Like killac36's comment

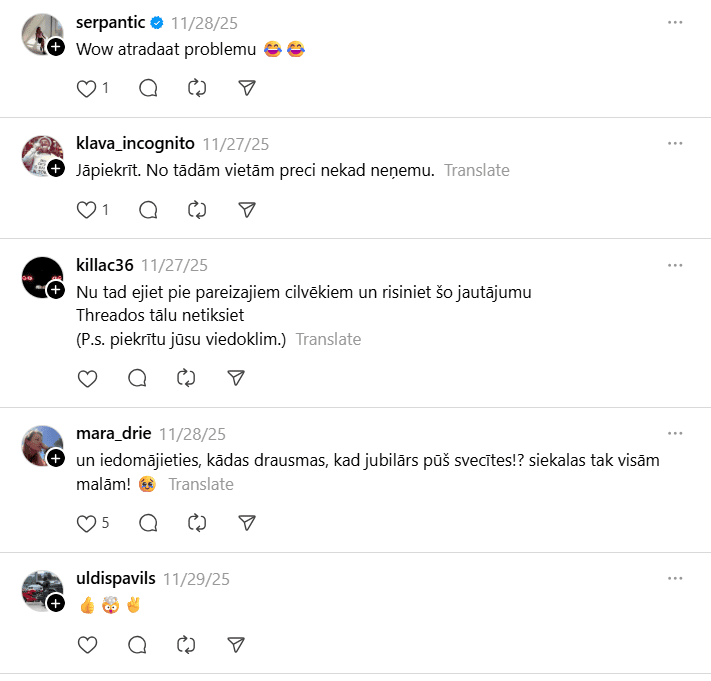[x=87, y=378]
